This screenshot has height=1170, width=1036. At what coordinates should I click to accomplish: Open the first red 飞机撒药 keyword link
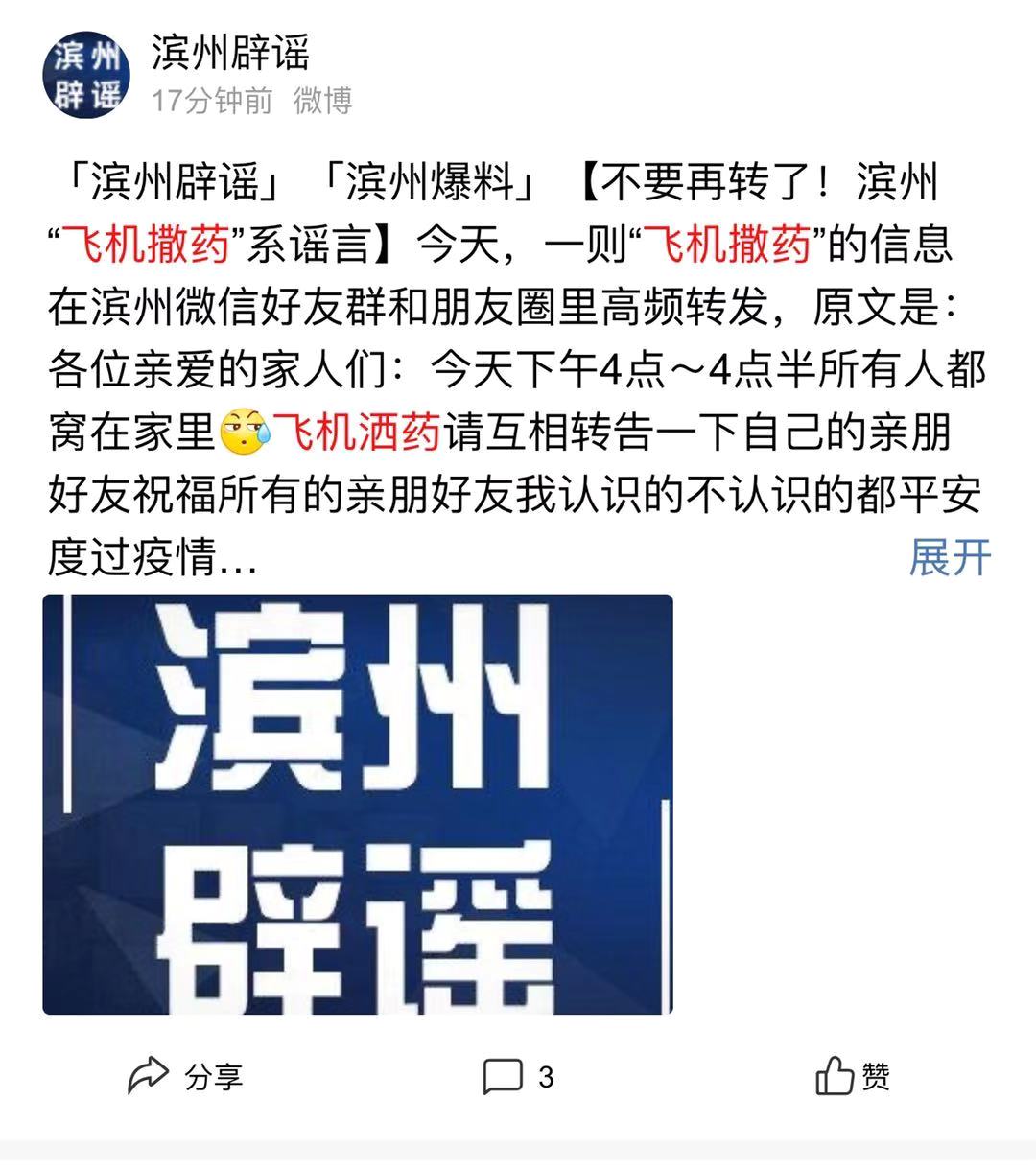click(x=146, y=245)
